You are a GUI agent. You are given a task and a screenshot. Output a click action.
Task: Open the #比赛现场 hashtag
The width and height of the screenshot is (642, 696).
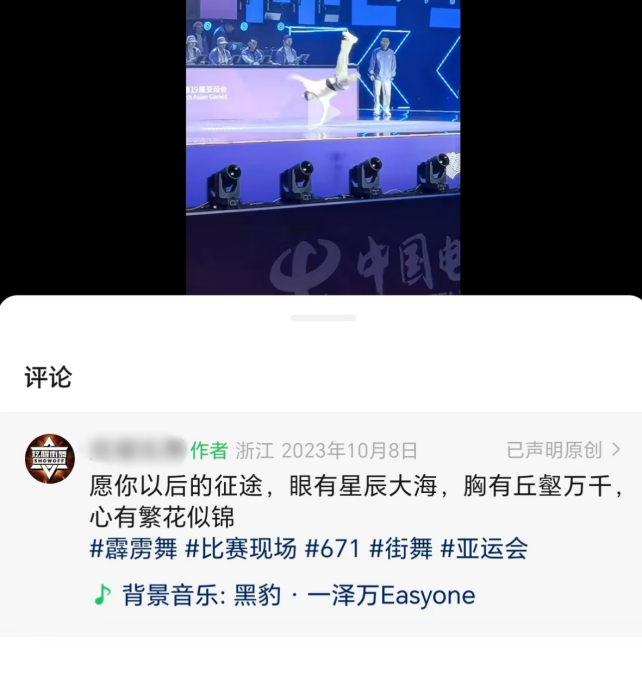click(x=241, y=549)
